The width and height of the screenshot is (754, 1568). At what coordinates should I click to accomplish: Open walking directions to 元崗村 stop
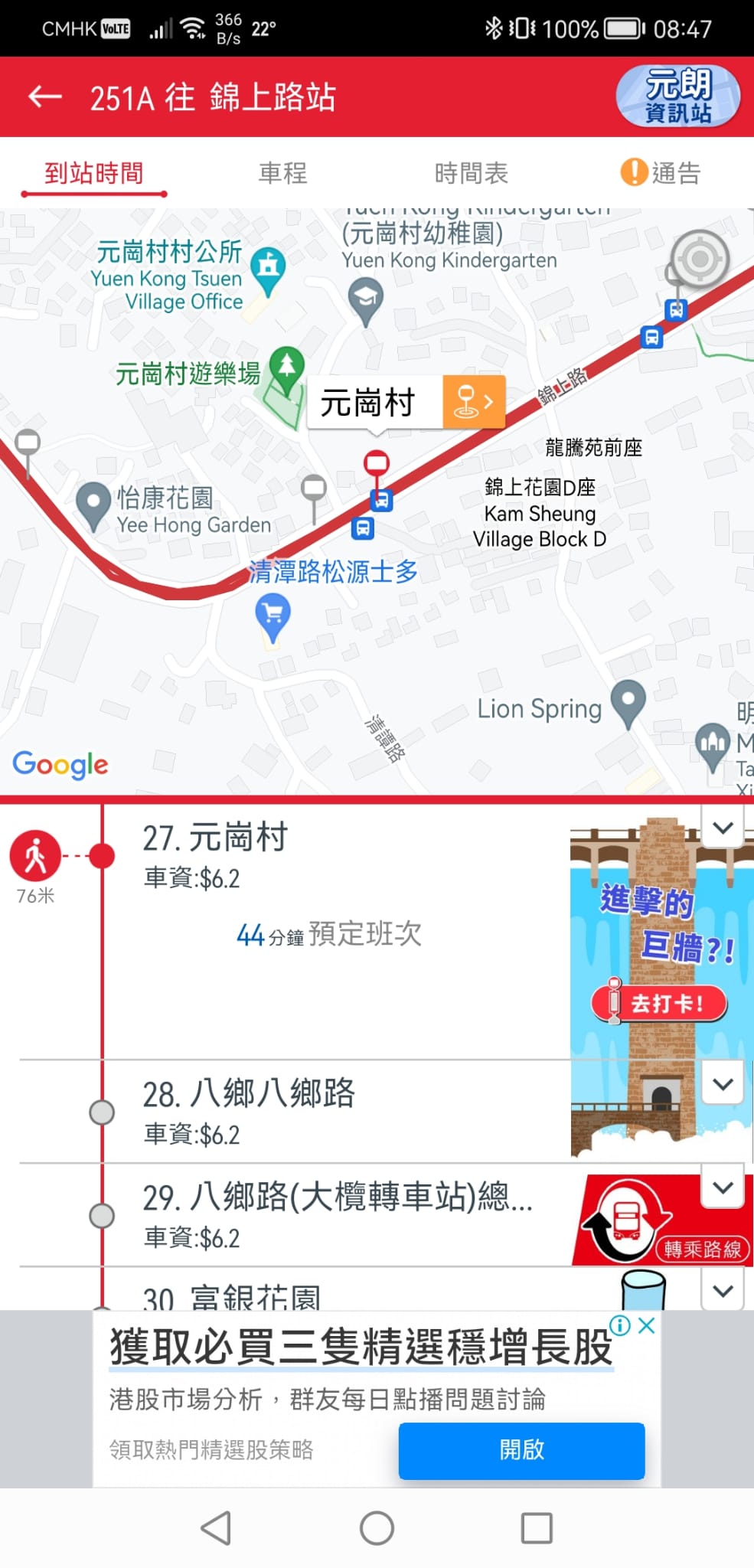tap(35, 856)
